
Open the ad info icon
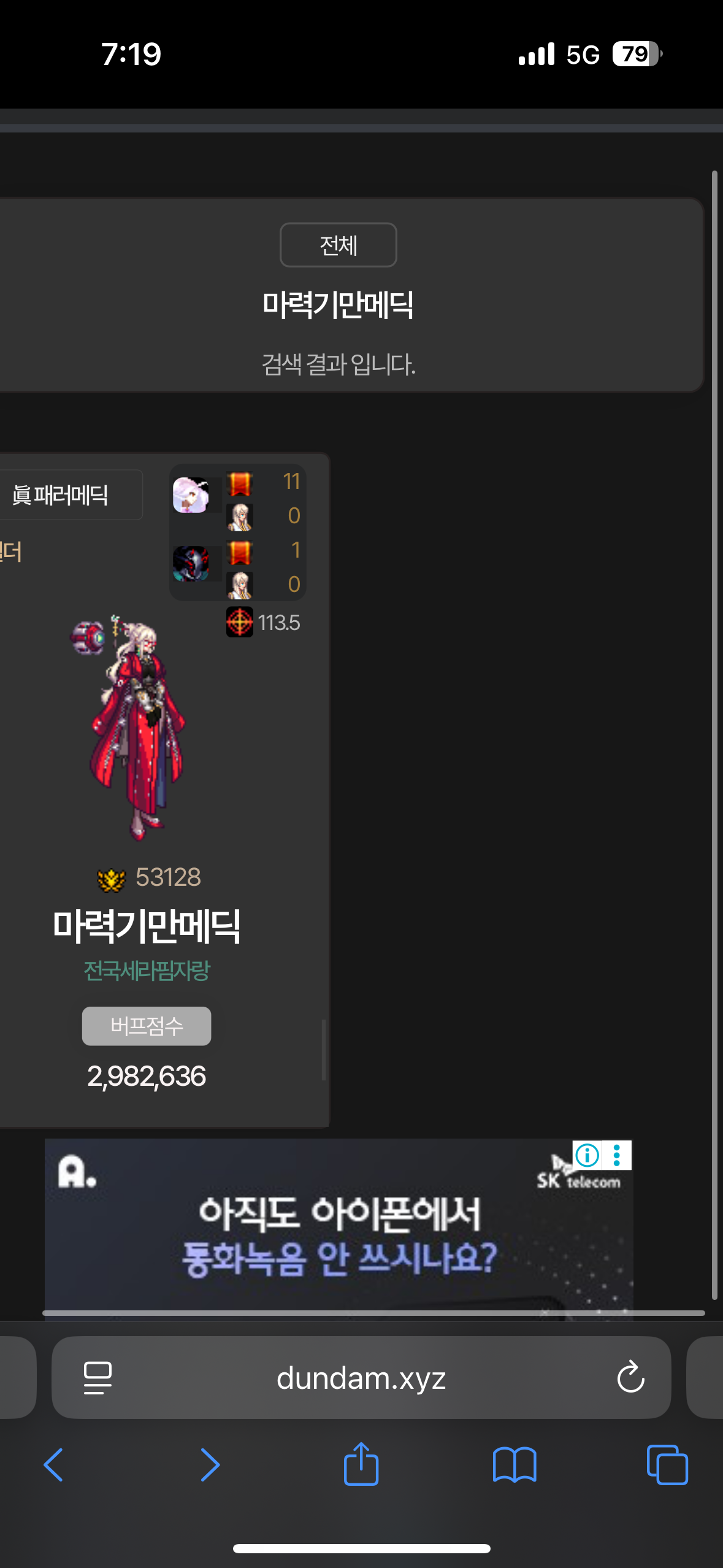pyautogui.click(x=587, y=1155)
